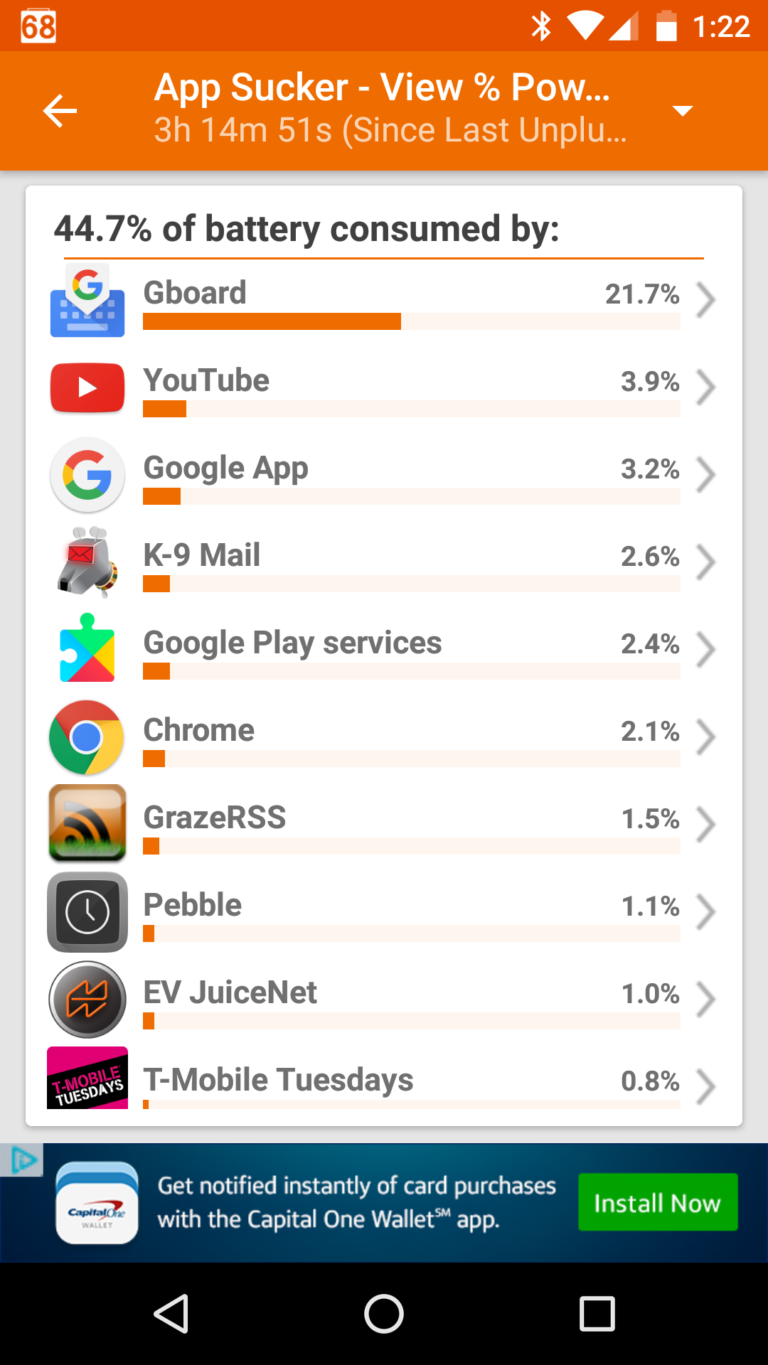The width and height of the screenshot is (768, 1365).
Task: Open the AdChoices info icon
Action: (21, 1160)
